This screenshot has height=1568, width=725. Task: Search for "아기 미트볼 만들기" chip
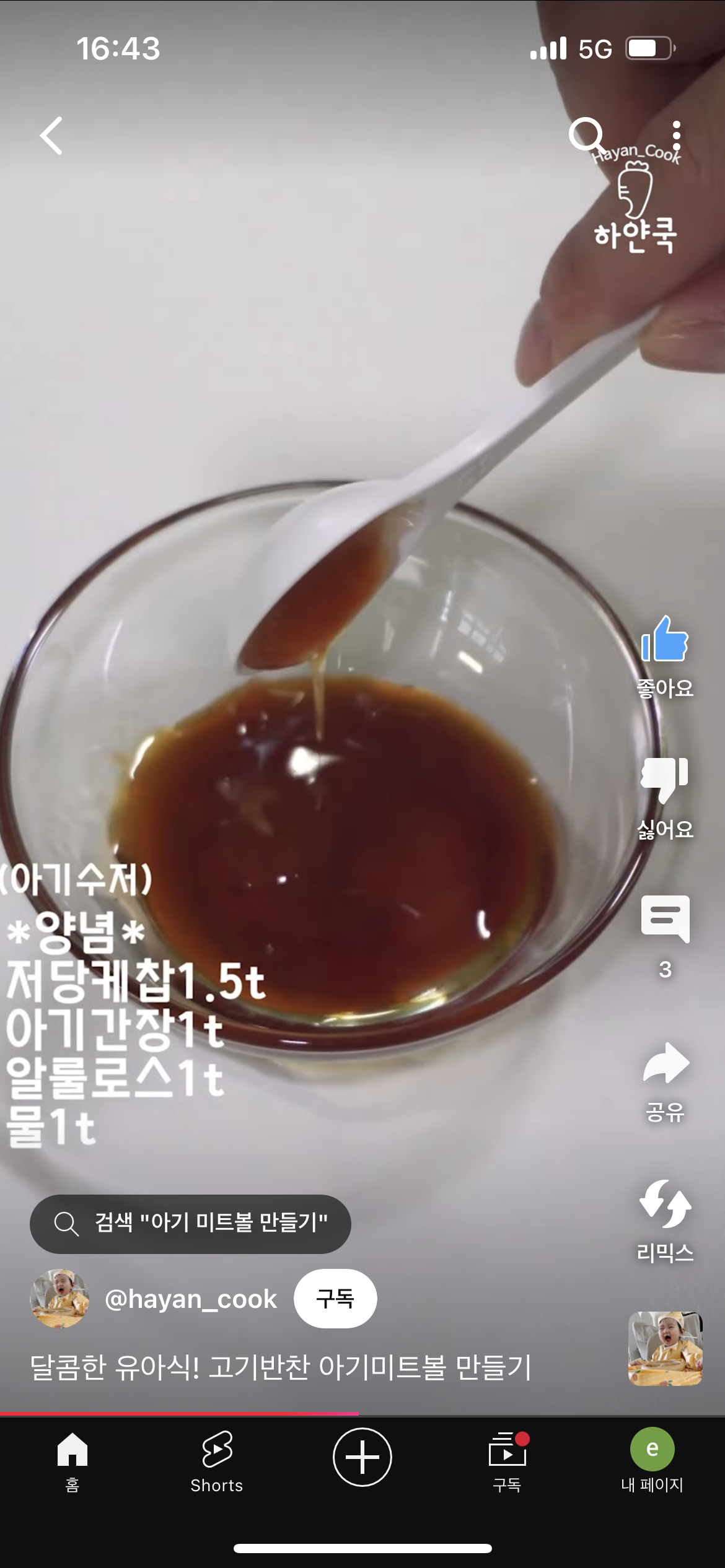[190, 1223]
